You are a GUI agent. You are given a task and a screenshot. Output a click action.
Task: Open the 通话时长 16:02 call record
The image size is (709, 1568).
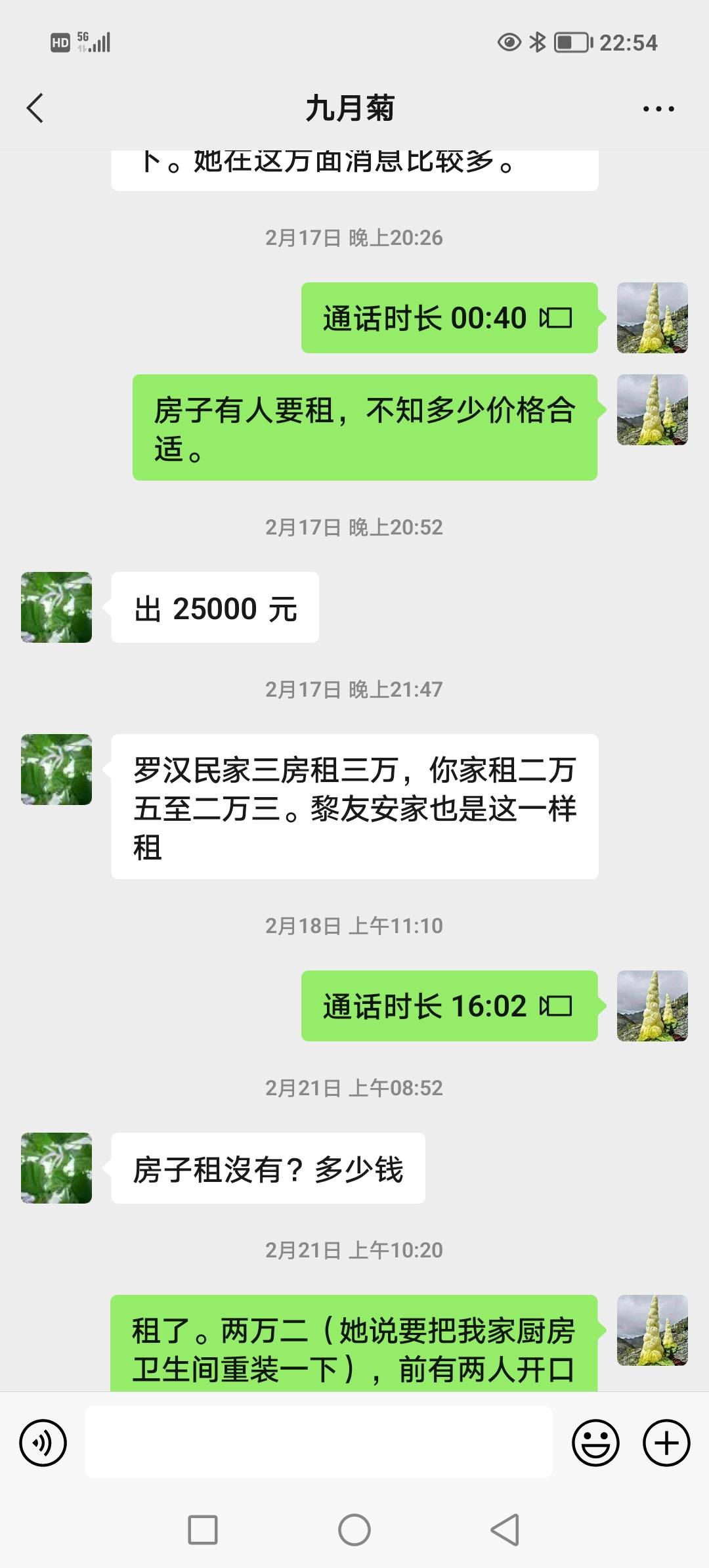[448, 1006]
